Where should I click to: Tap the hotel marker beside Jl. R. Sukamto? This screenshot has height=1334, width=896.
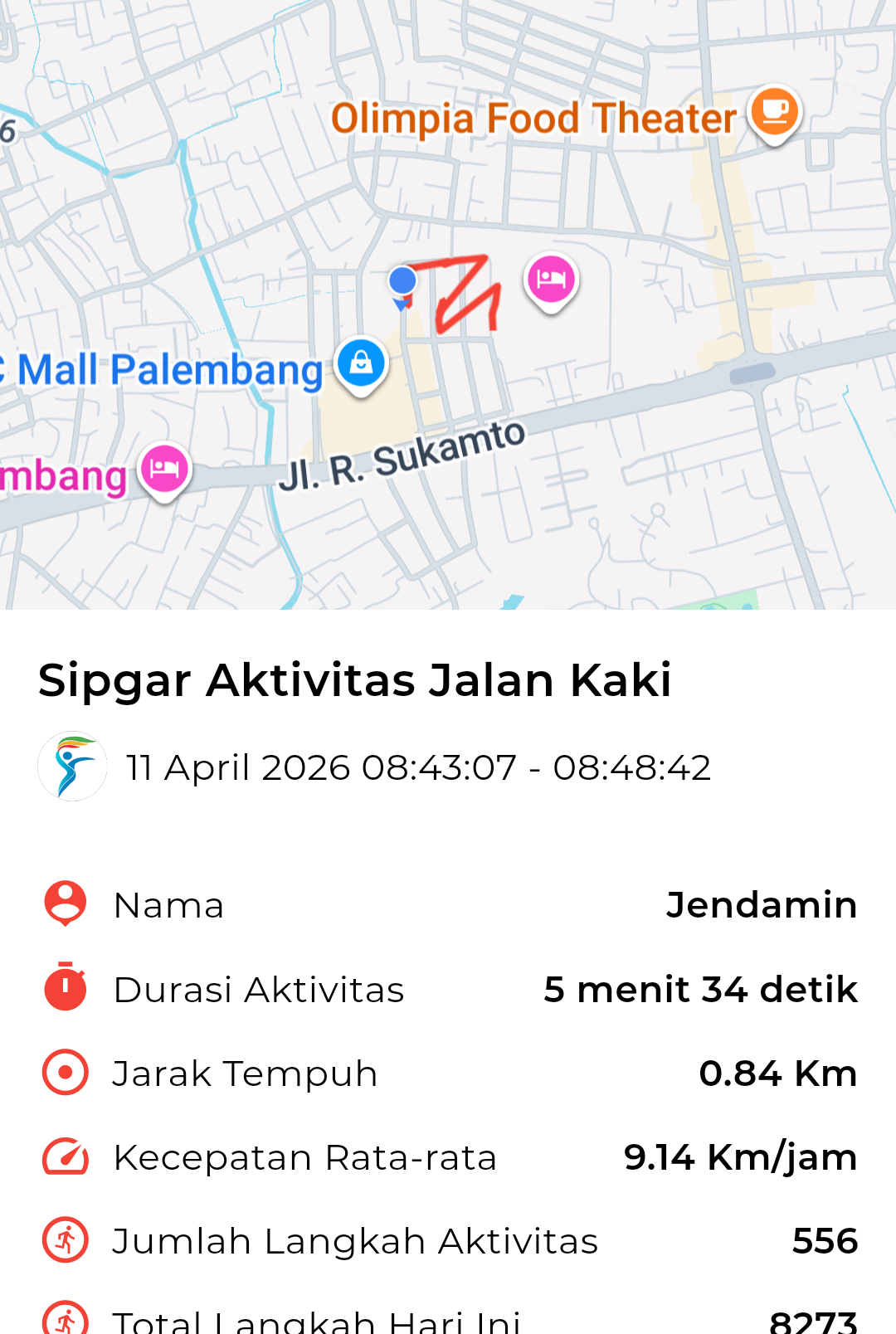coord(165,470)
